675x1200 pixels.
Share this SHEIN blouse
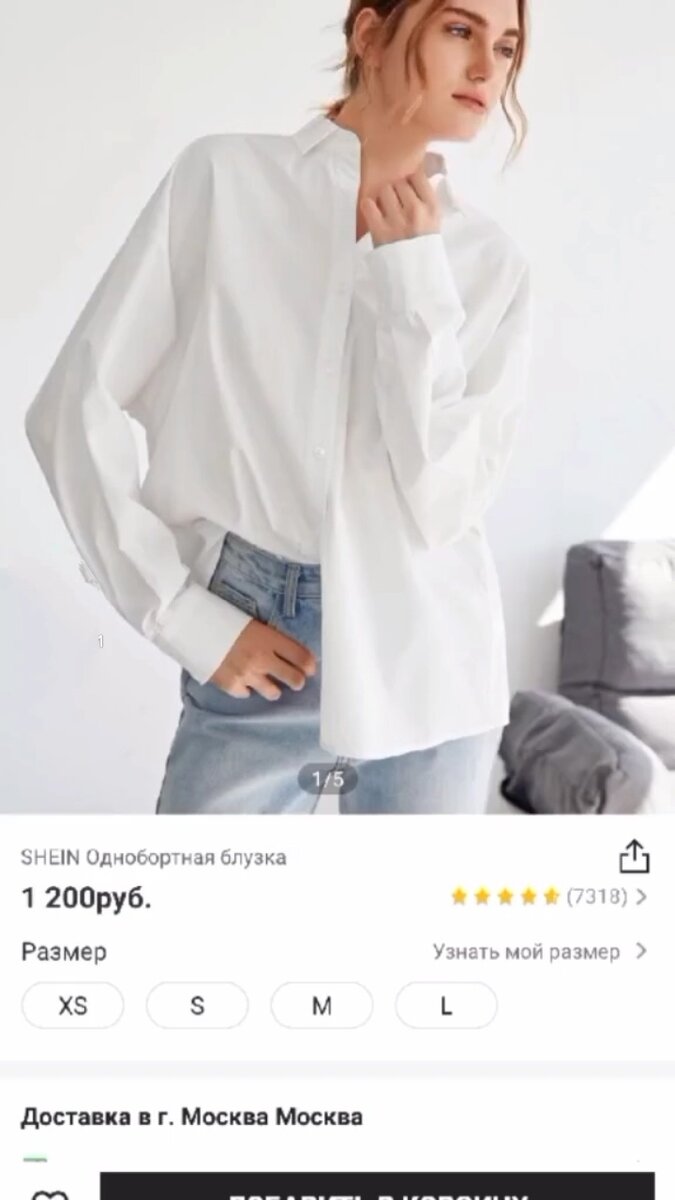pyautogui.click(x=635, y=857)
